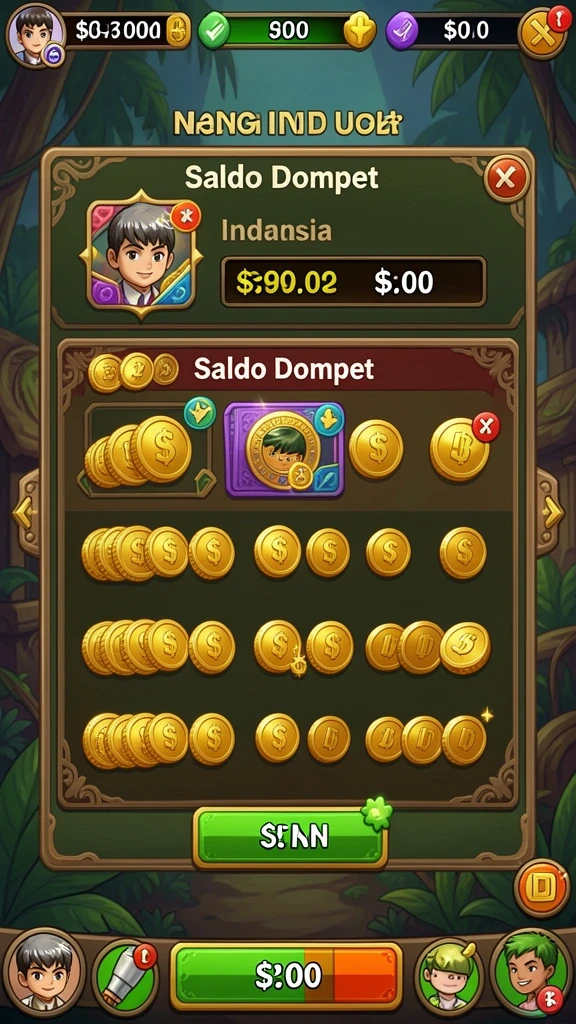Select the purple character coin card
The width and height of the screenshot is (576, 1024).
point(285,449)
